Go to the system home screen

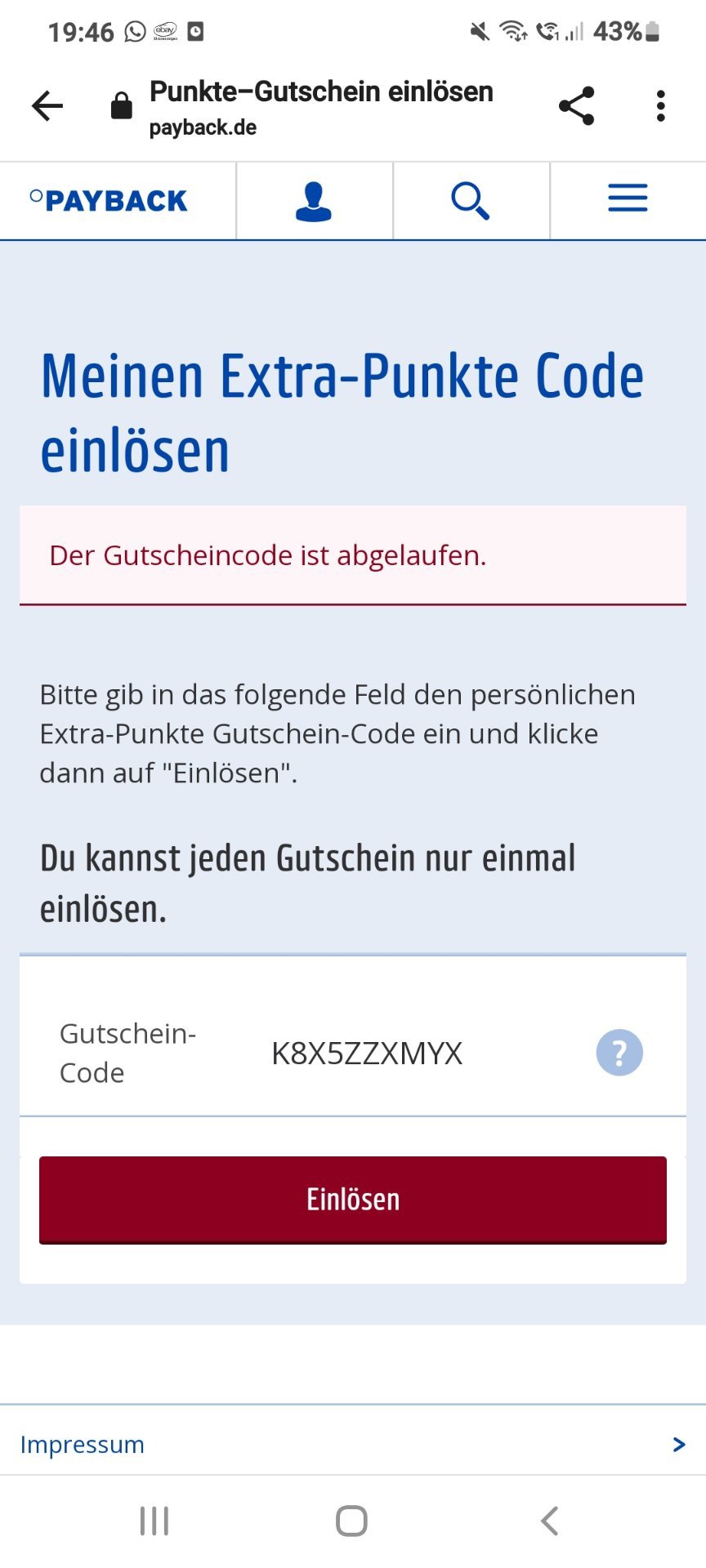click(x=352, y=1521)
